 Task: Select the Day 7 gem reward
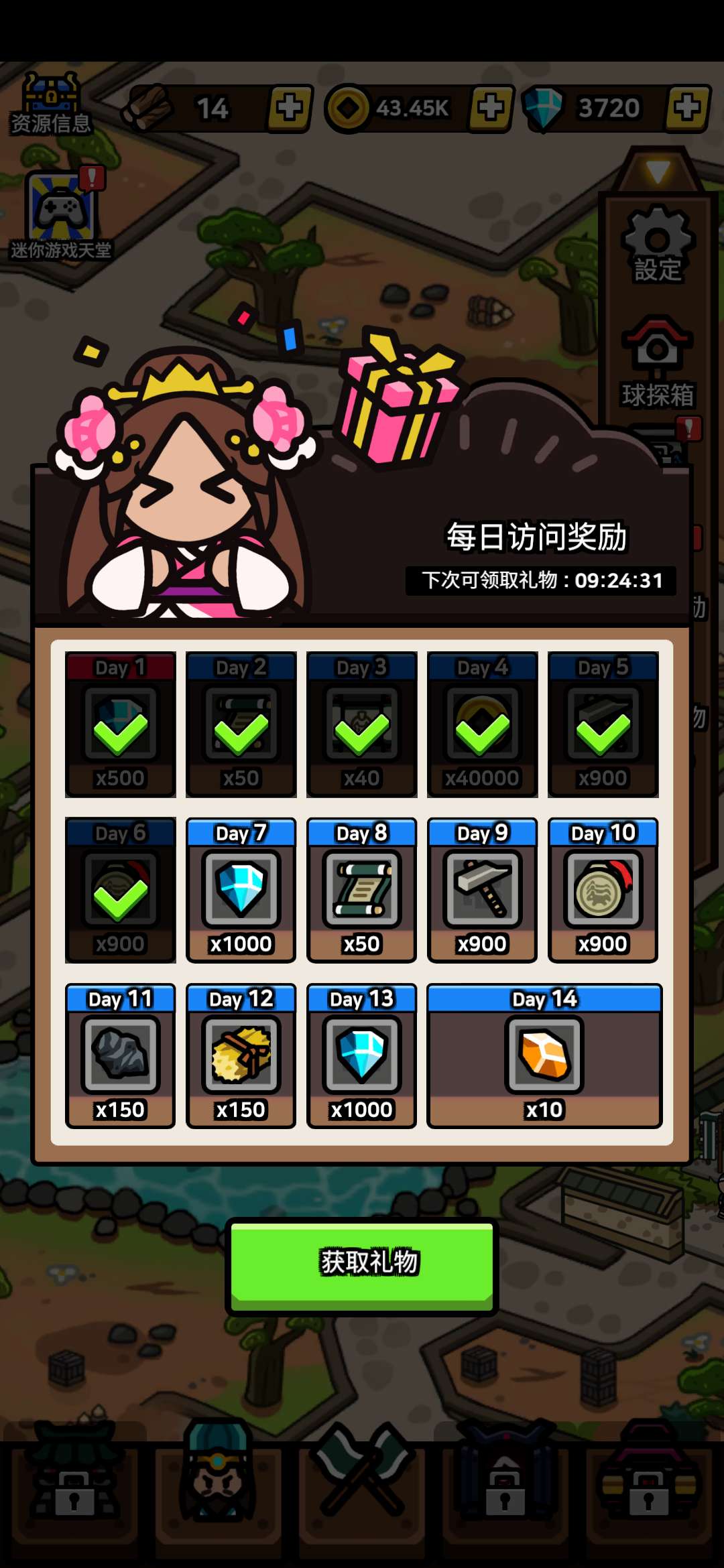click(241, 890)
